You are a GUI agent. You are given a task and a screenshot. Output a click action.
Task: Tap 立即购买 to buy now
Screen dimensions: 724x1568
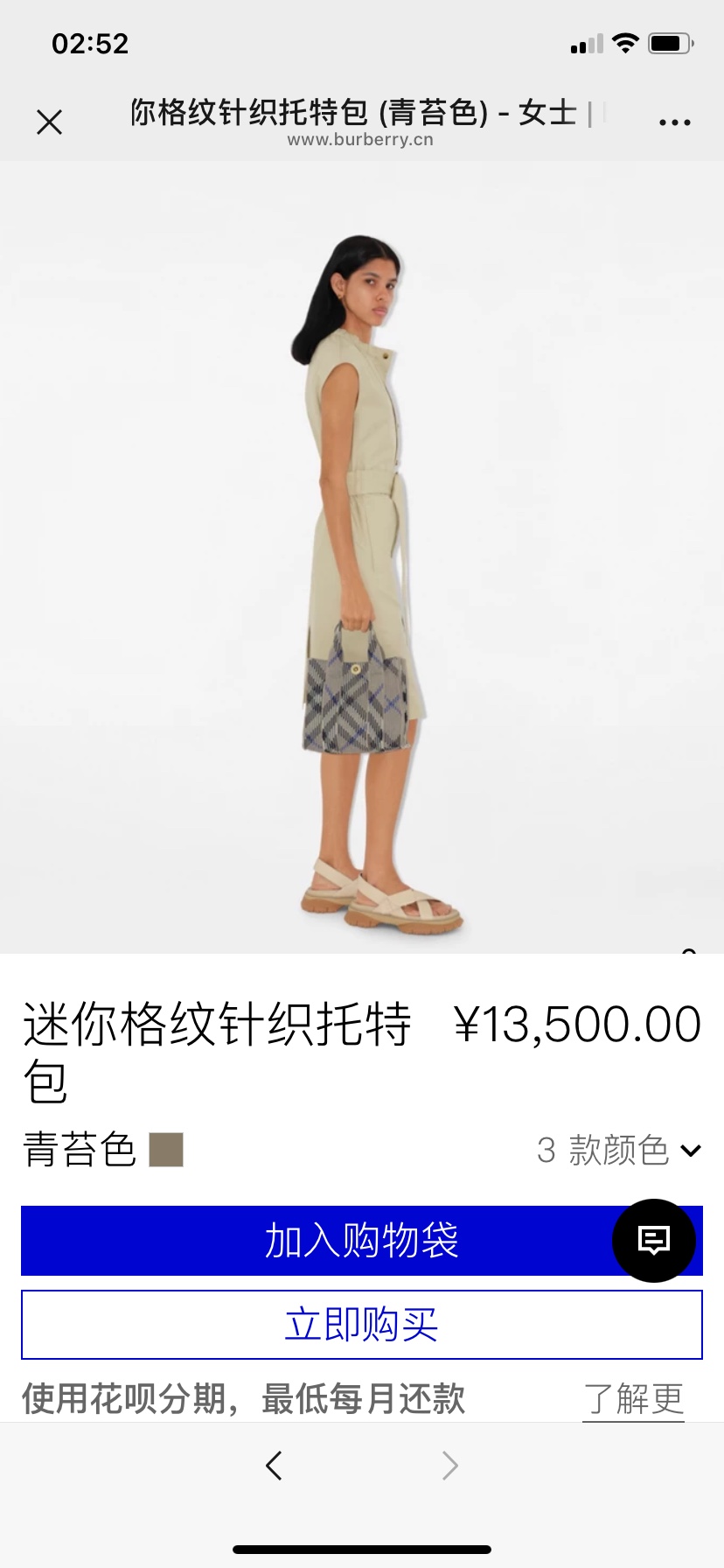[362, 1325]
